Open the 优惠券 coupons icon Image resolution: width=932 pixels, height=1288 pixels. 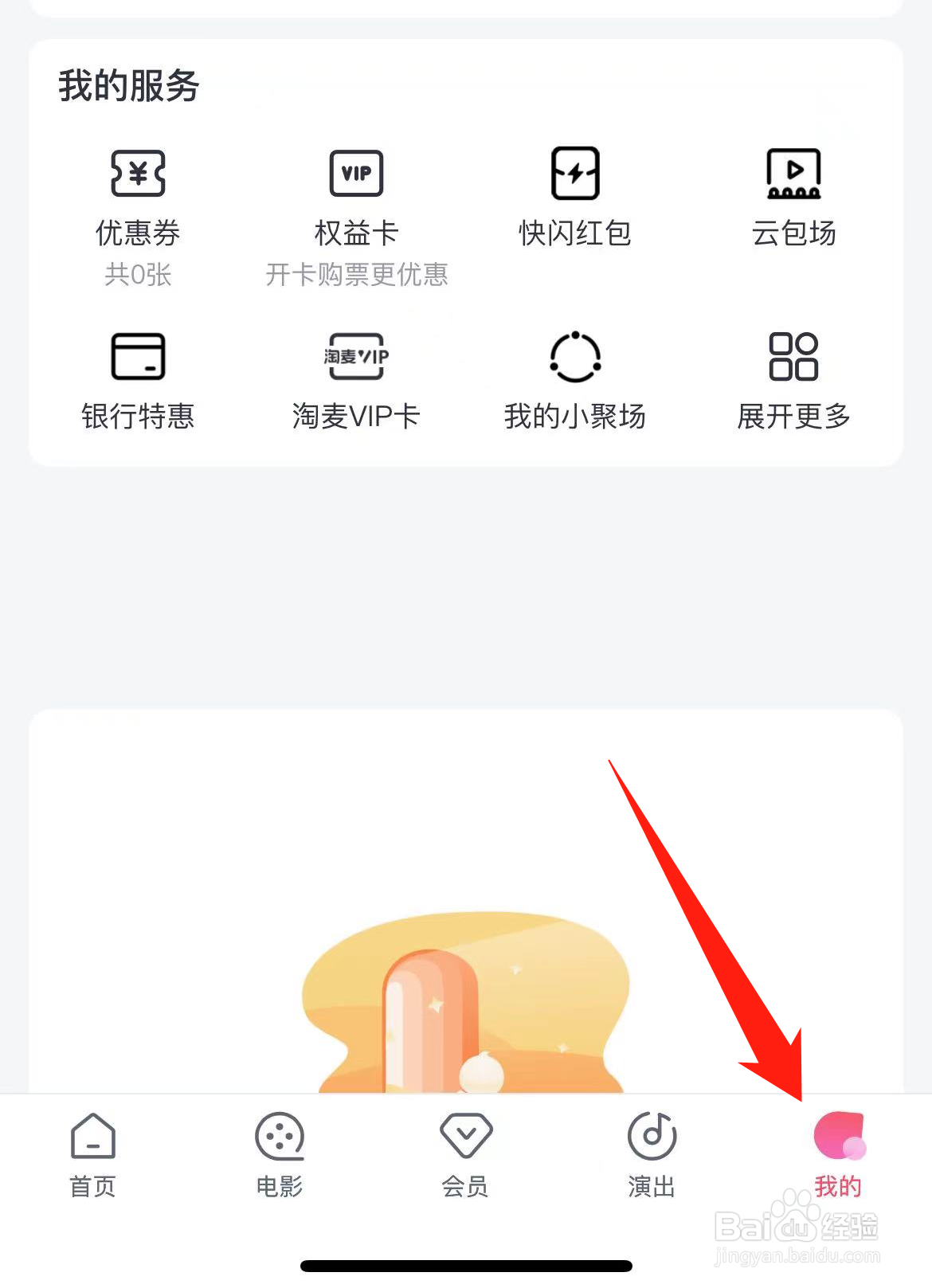click(137, 172)
